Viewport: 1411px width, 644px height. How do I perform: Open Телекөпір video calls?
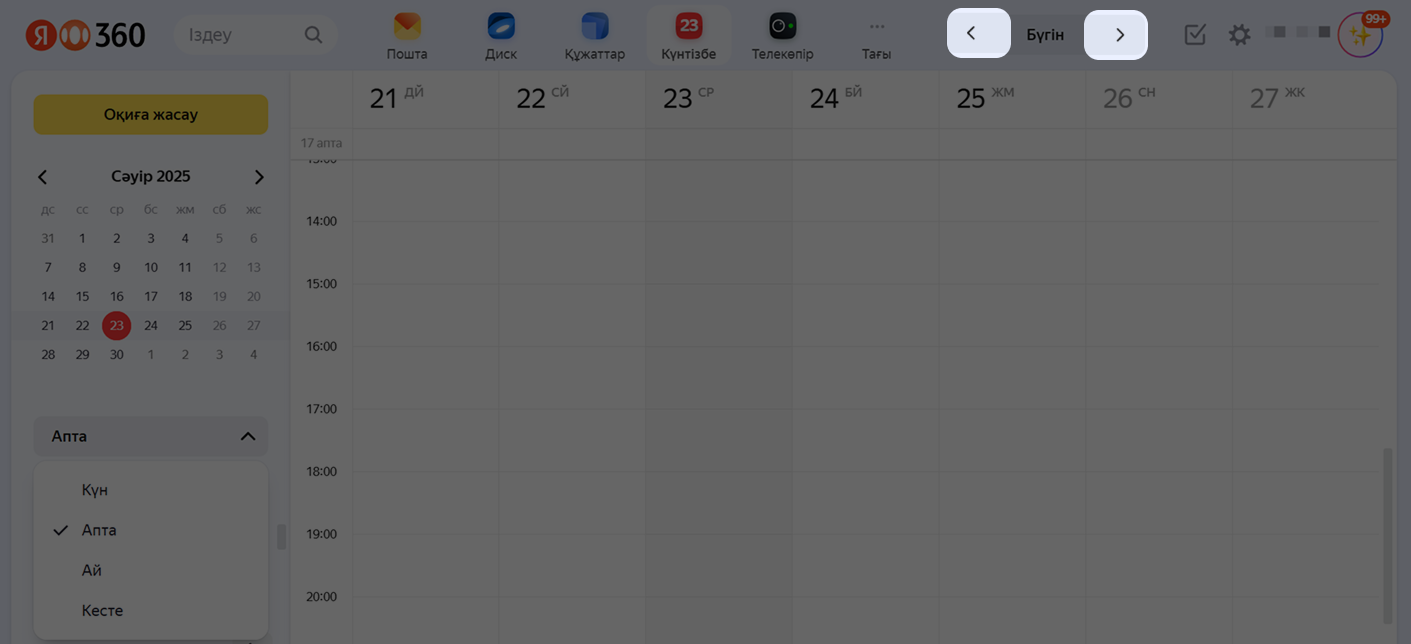782,37
